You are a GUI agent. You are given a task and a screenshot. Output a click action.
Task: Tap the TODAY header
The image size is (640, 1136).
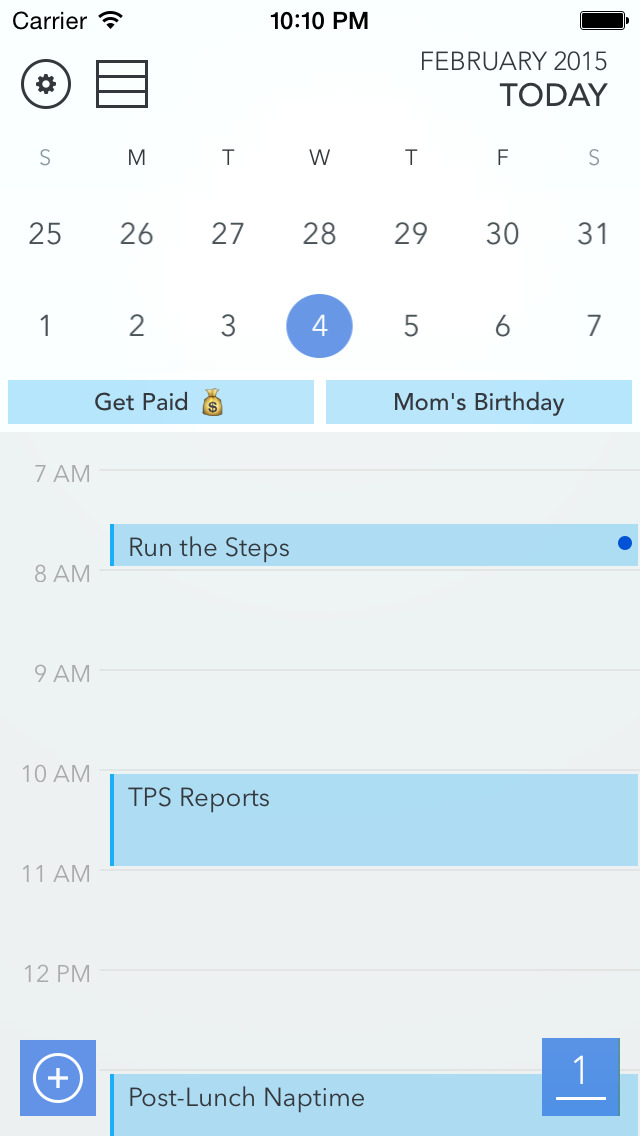coord(553,96)
